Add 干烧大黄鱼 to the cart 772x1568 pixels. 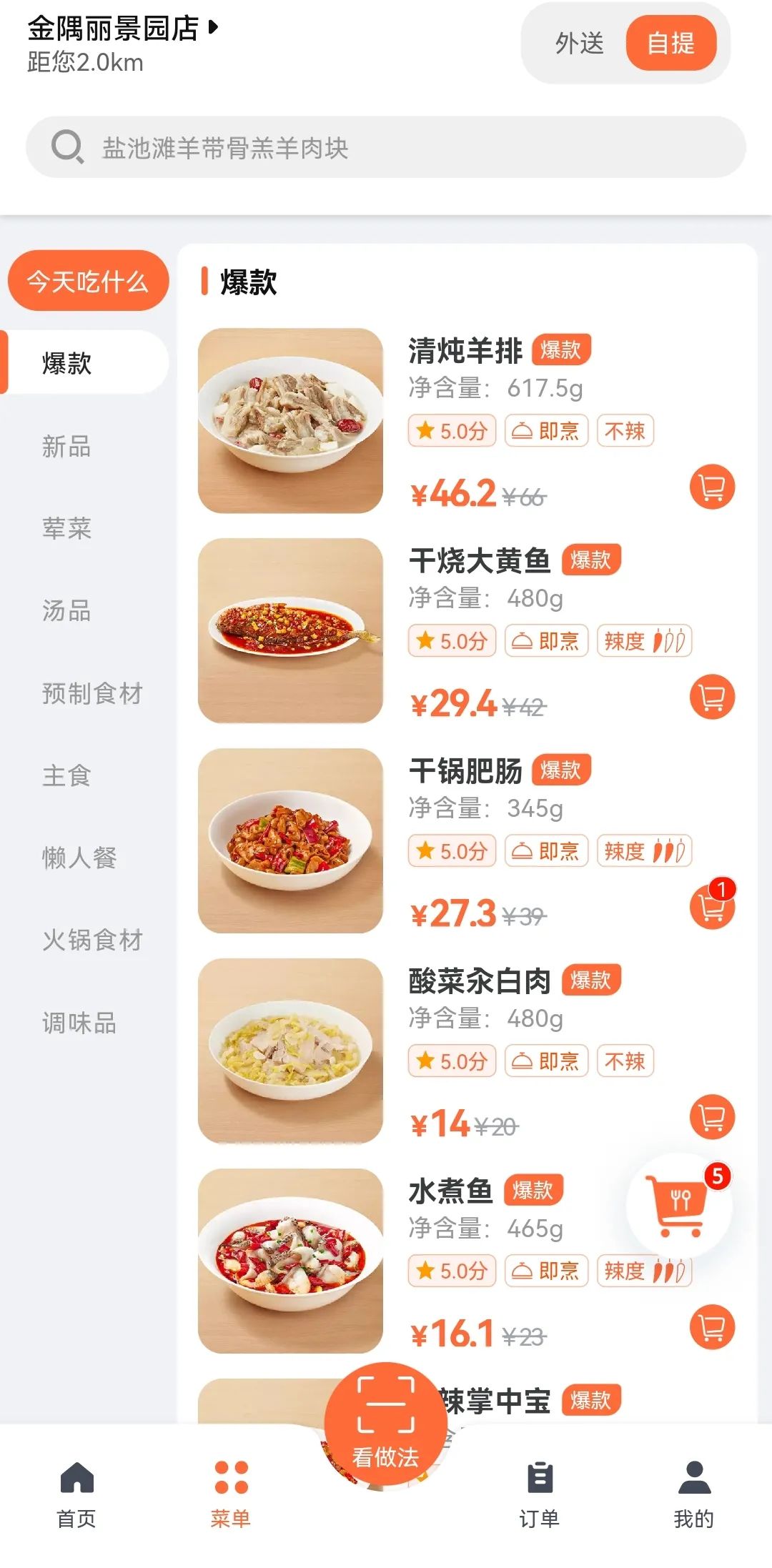pos(712,698)
